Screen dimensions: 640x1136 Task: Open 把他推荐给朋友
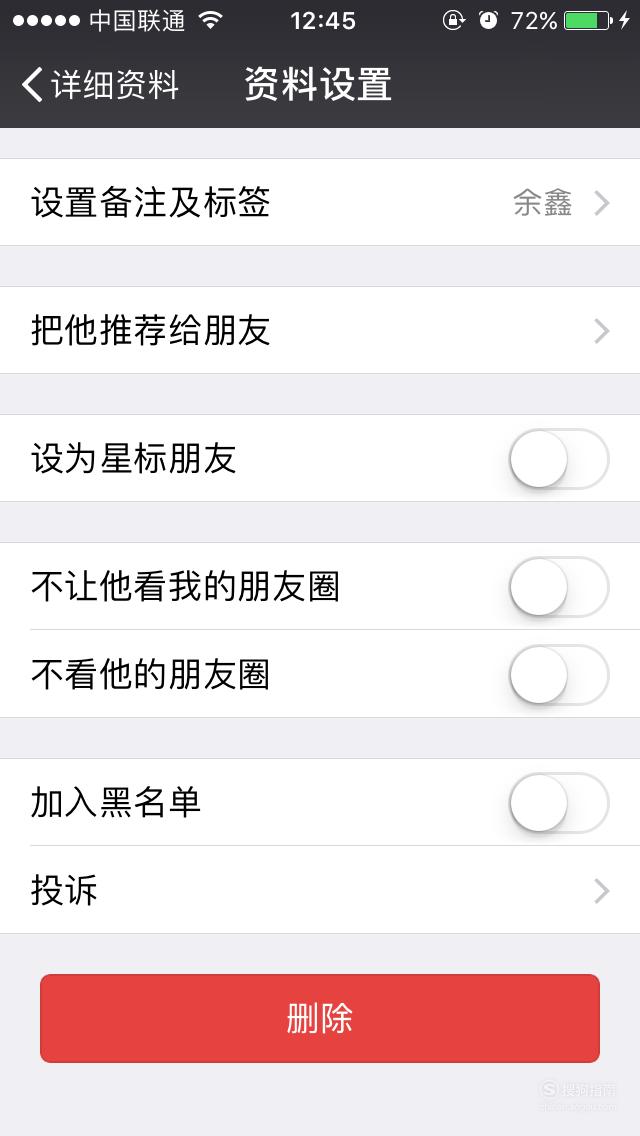click(x=320, y=330)
